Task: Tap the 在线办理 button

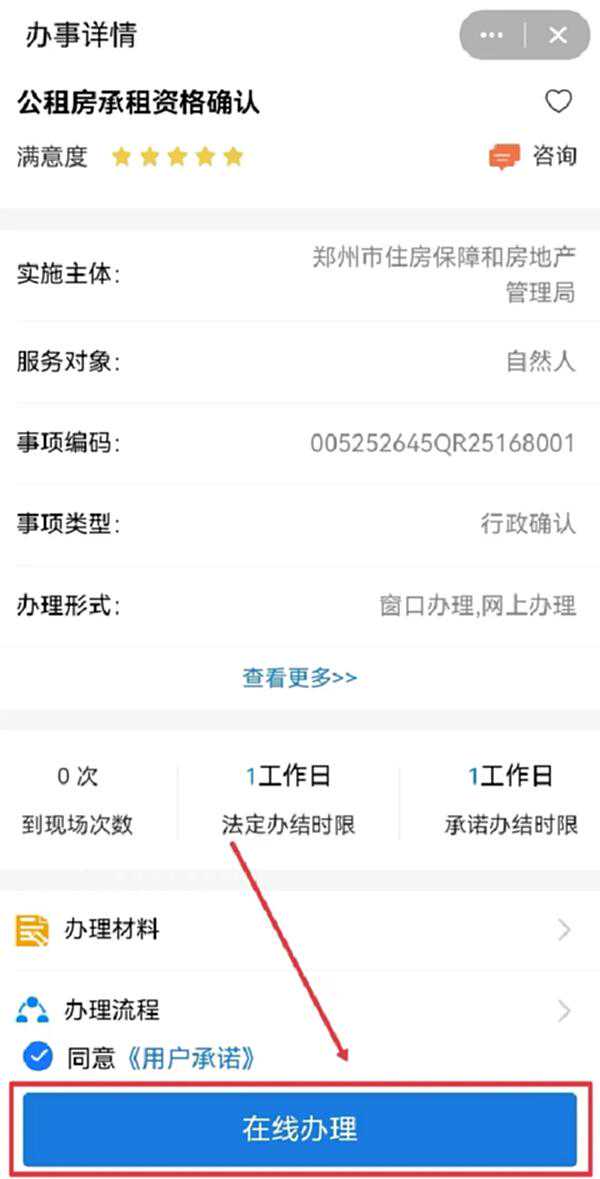Action: pyautogui.click(x=300, y=1129)
